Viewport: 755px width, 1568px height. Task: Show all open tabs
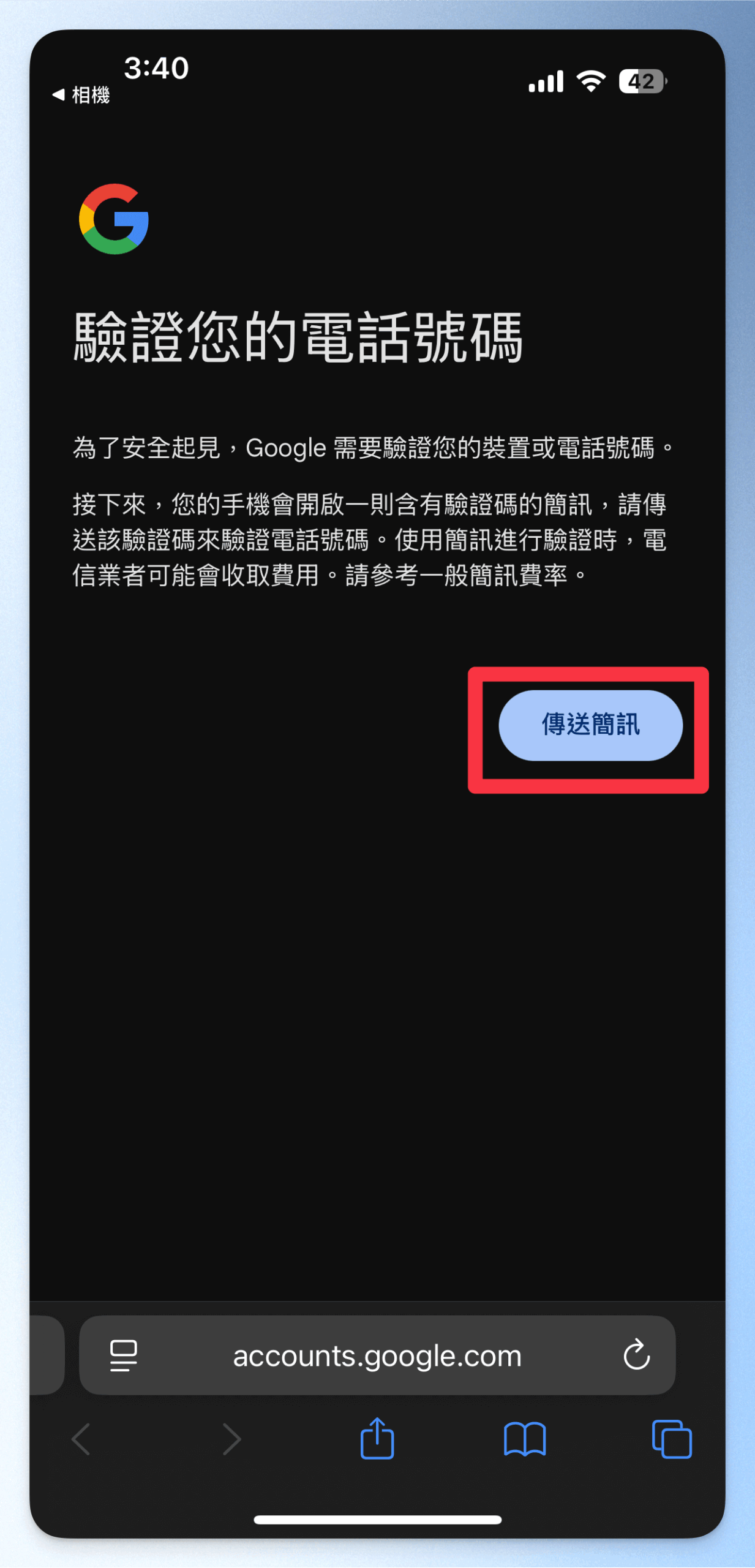click(x=672, y=1439)
